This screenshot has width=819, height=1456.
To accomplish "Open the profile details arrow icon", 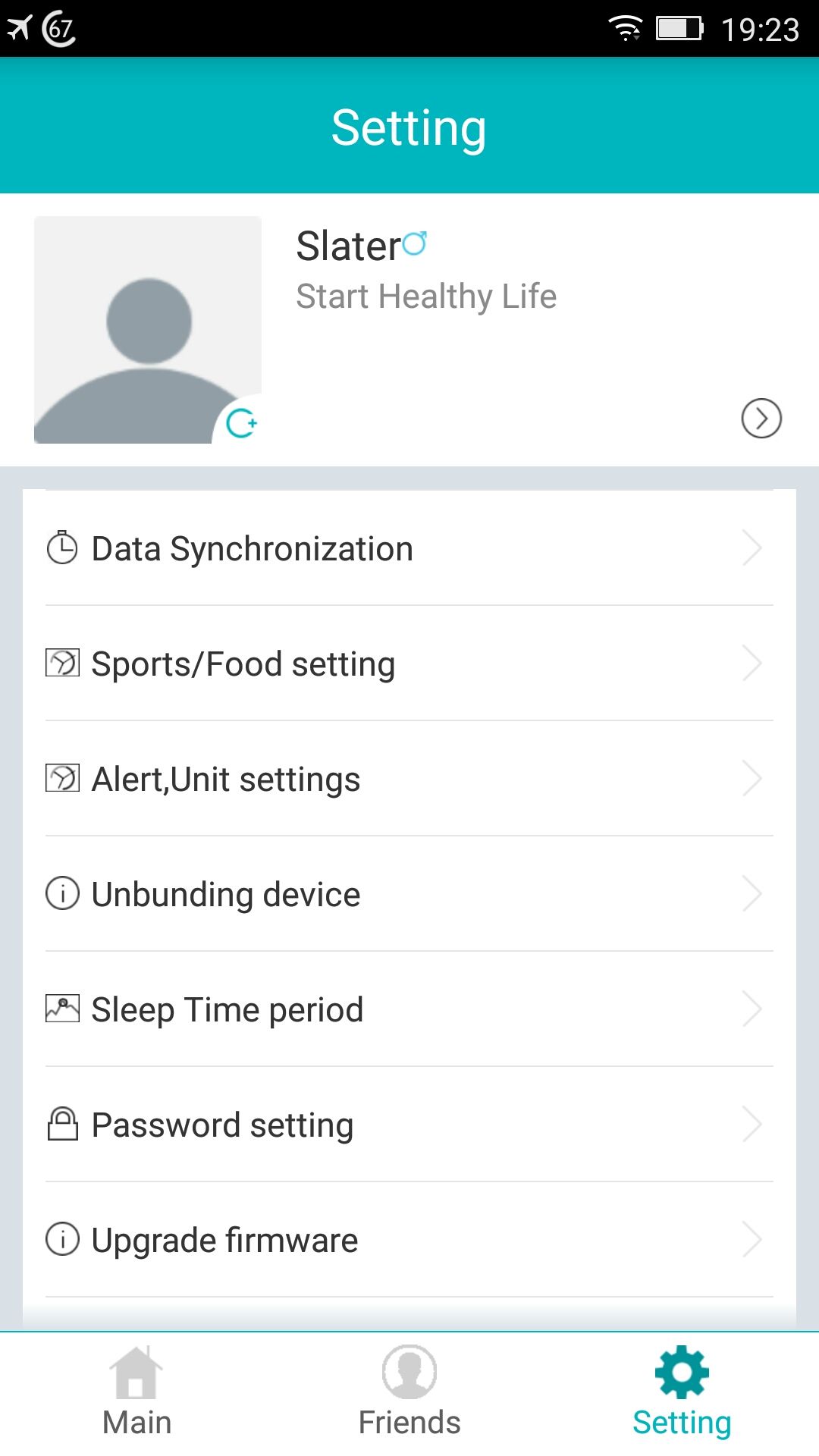I will coord(761,418).
